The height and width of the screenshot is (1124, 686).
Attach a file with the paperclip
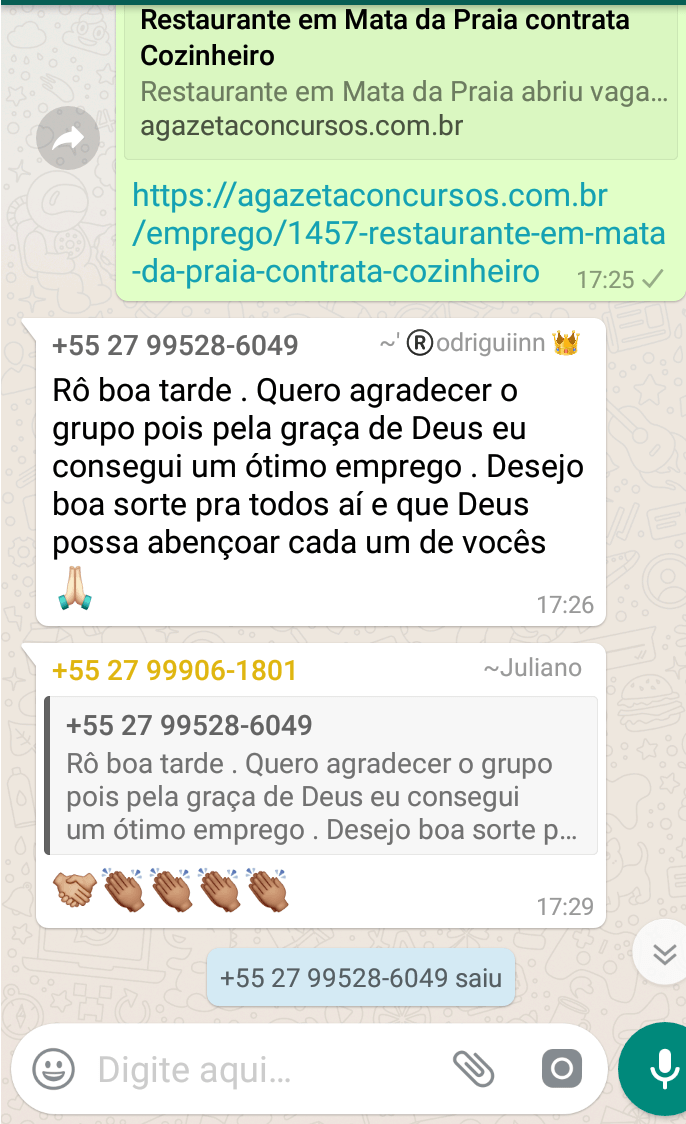(474, 1070)
